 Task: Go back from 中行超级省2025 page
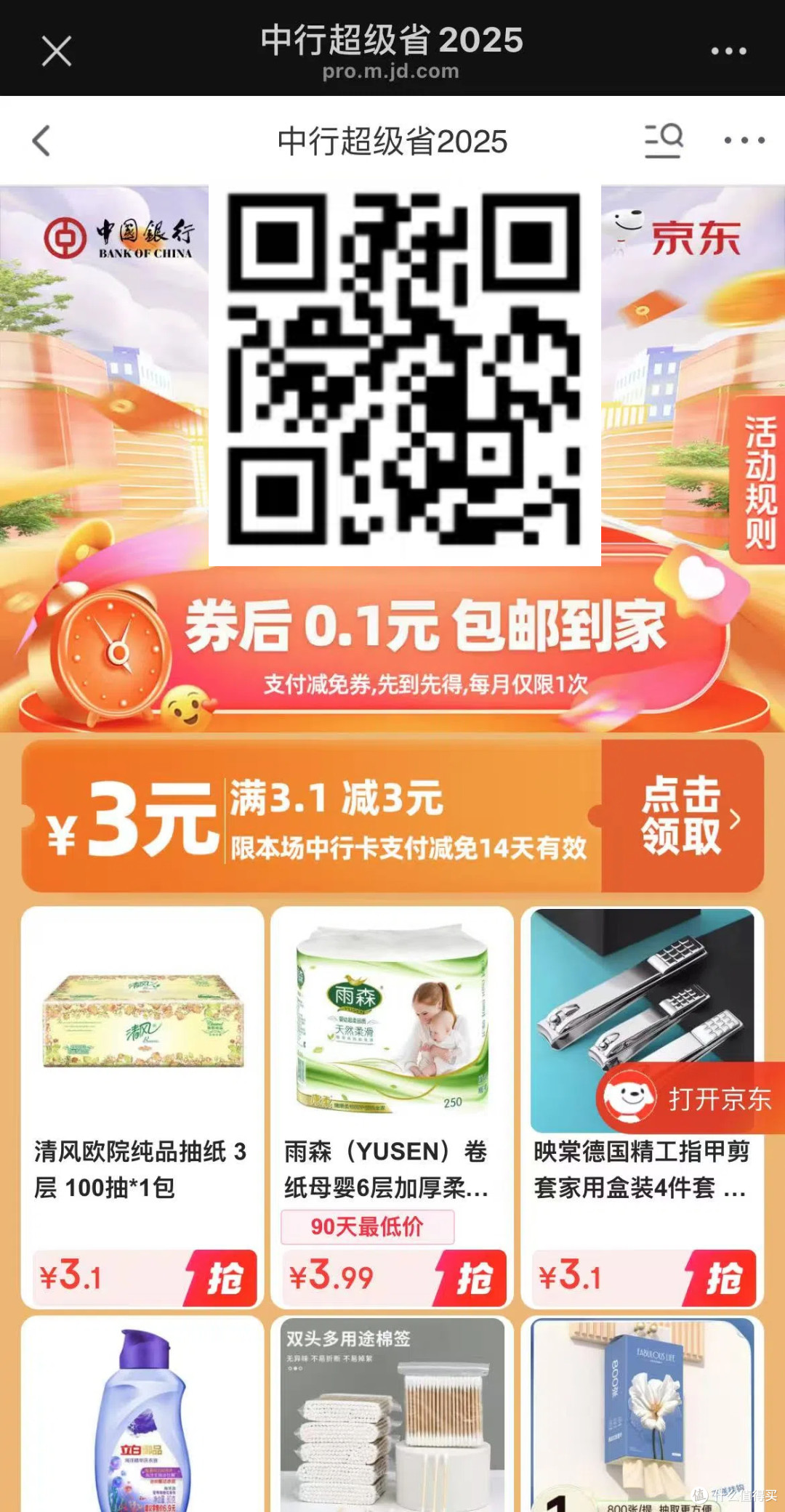tap(41, 140)
